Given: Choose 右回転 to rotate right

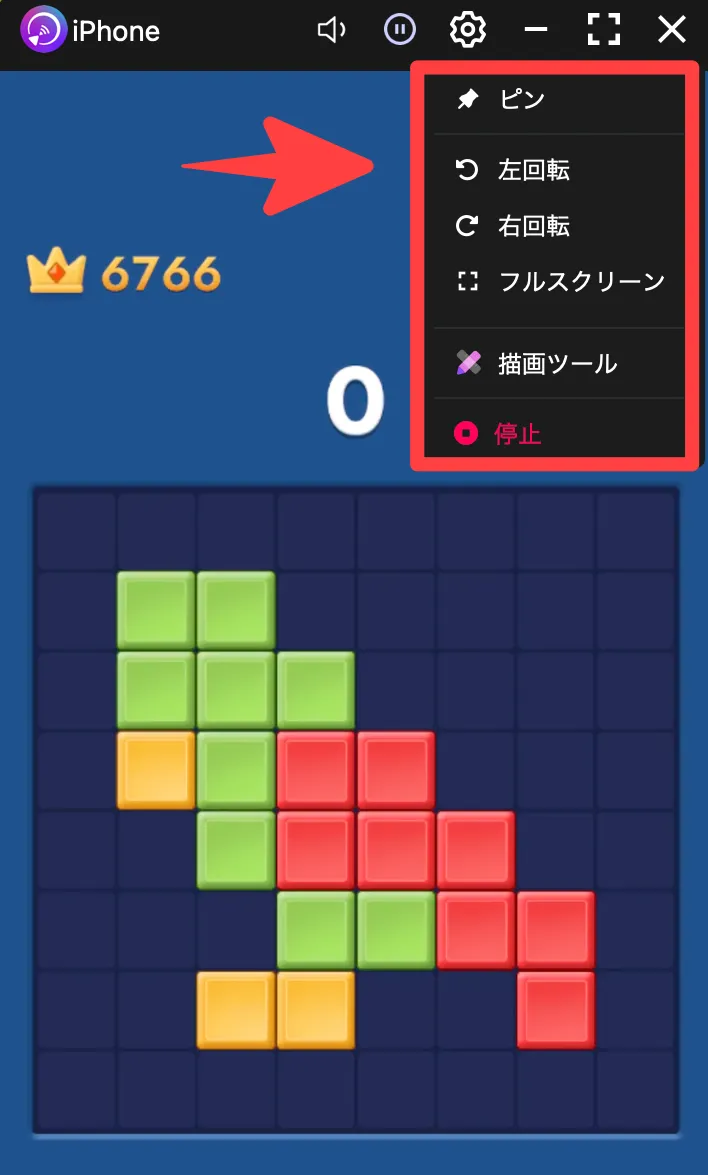Looking at the screenshot, I should tap(533, 226).
